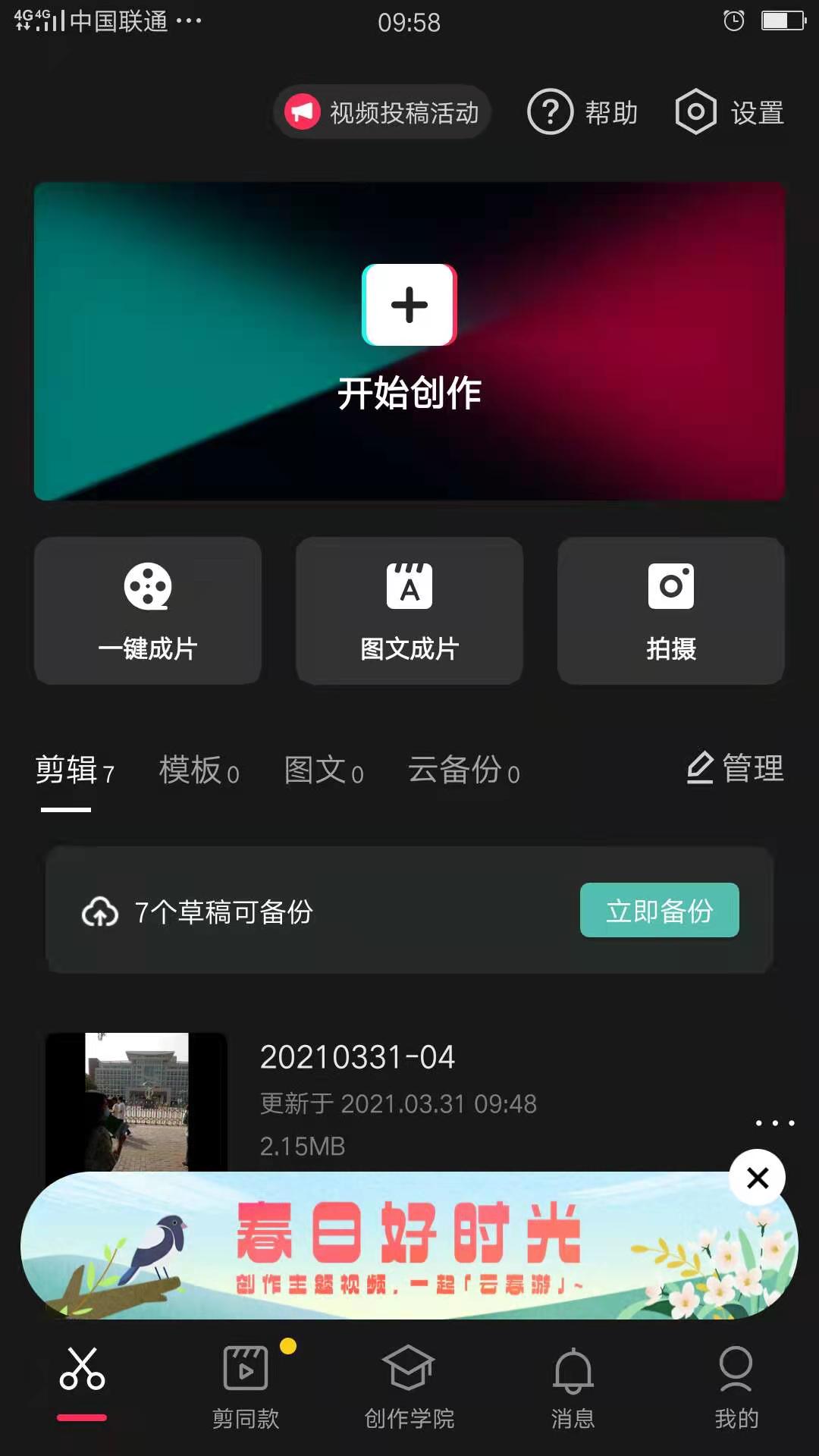819x1456 pixels.
Task: Open the 拍摄 camera feature
Action: pos(670,610)
